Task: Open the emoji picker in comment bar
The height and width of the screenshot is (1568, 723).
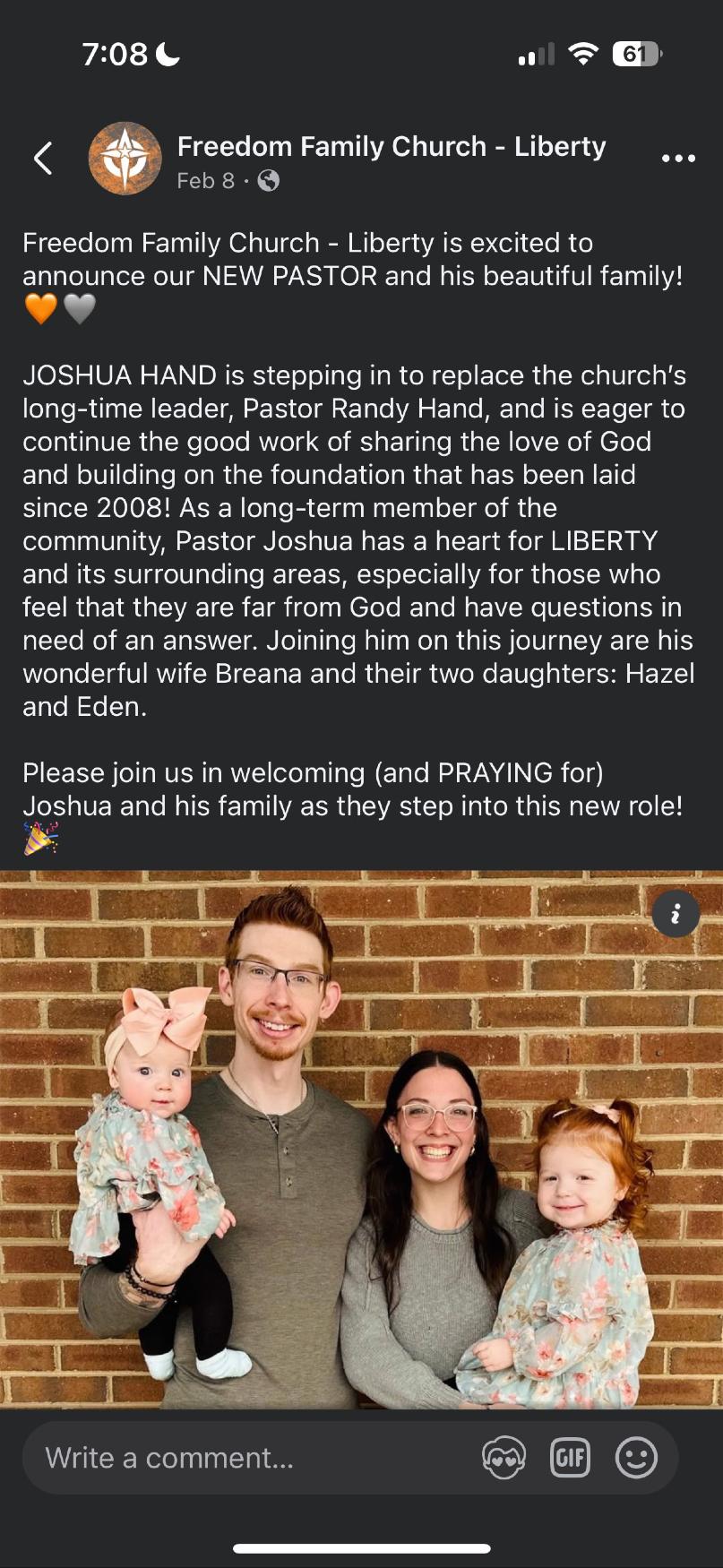Action: pos(636,1458)
